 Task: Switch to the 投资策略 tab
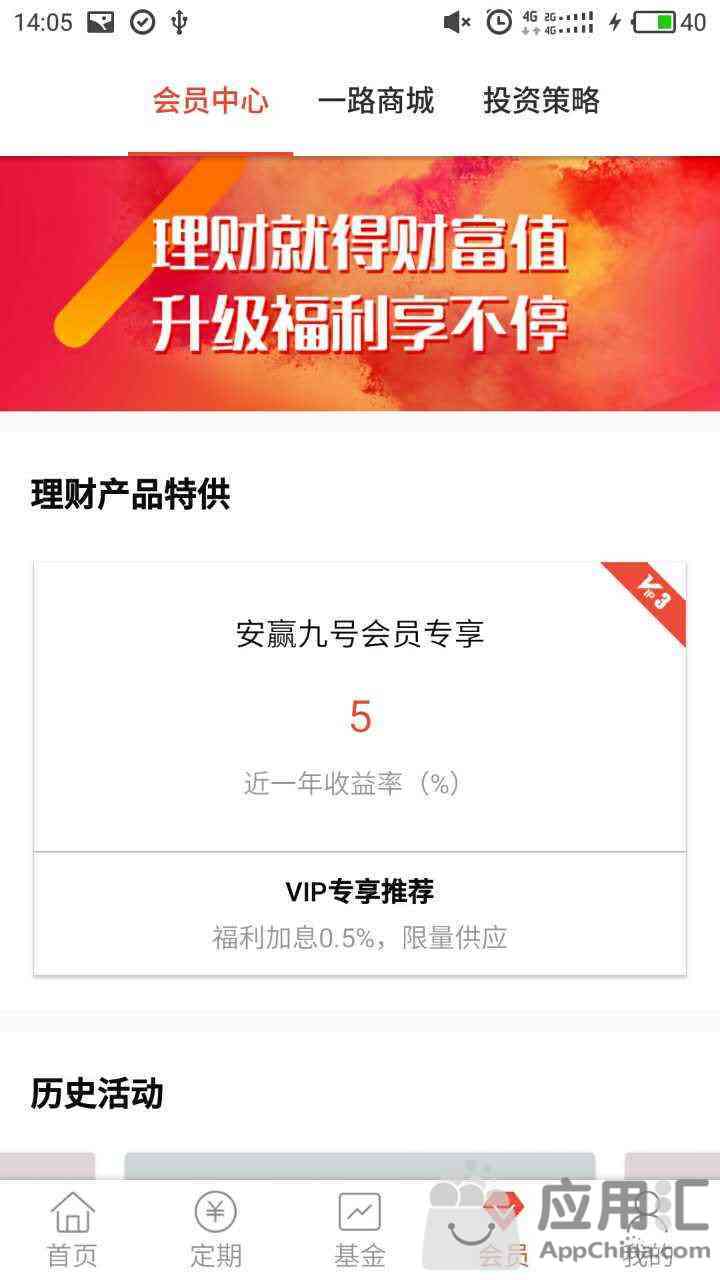pos(542,101)
